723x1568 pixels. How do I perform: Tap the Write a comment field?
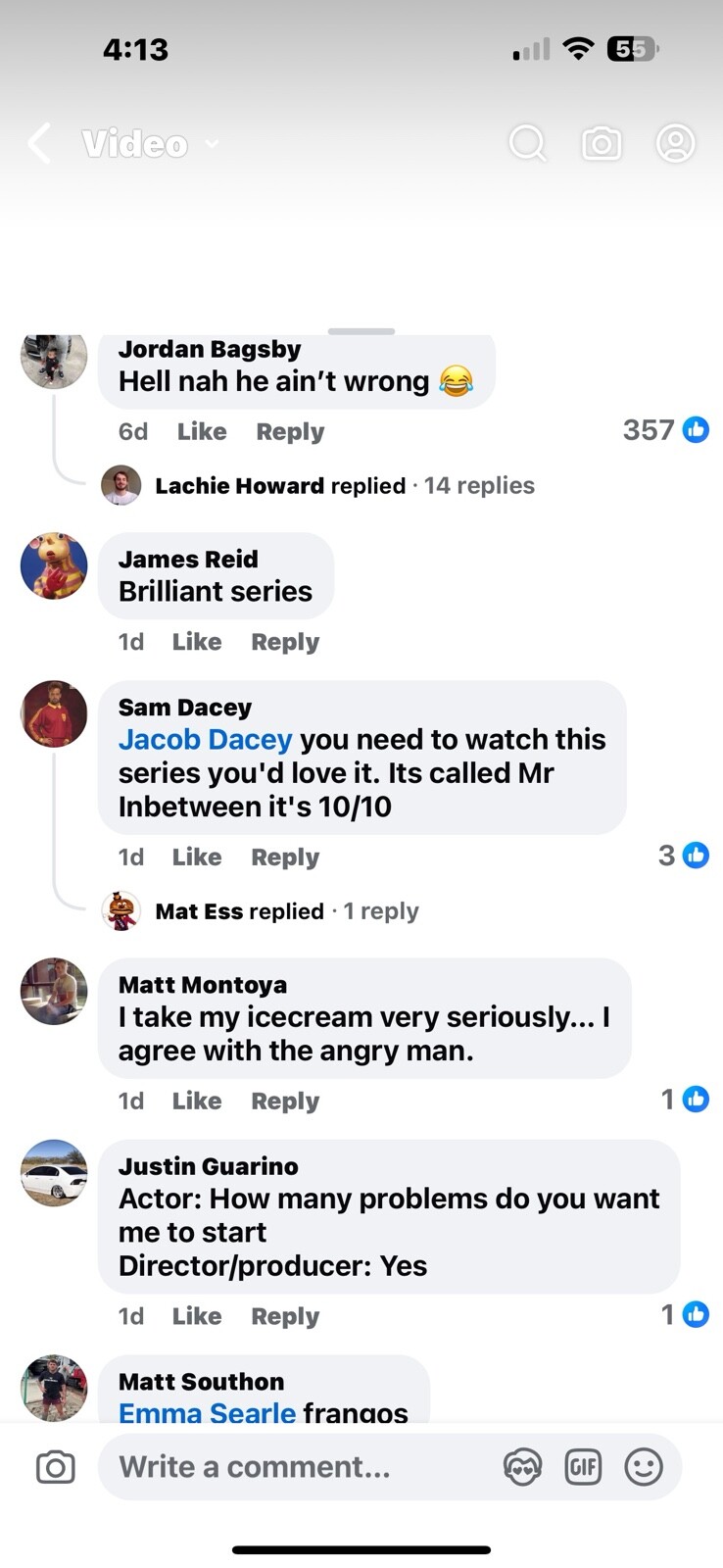click(294, 1467)
